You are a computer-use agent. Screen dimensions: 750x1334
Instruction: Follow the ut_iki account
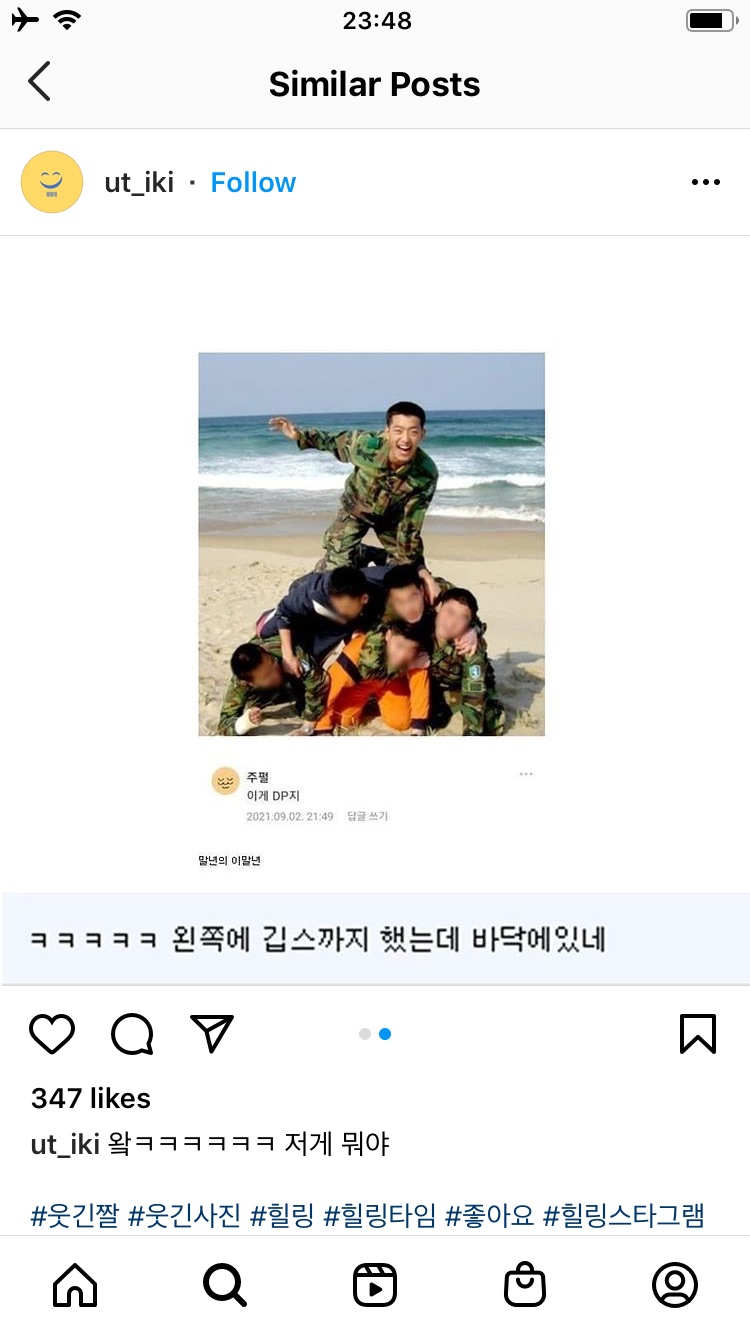tap(253, 182)
